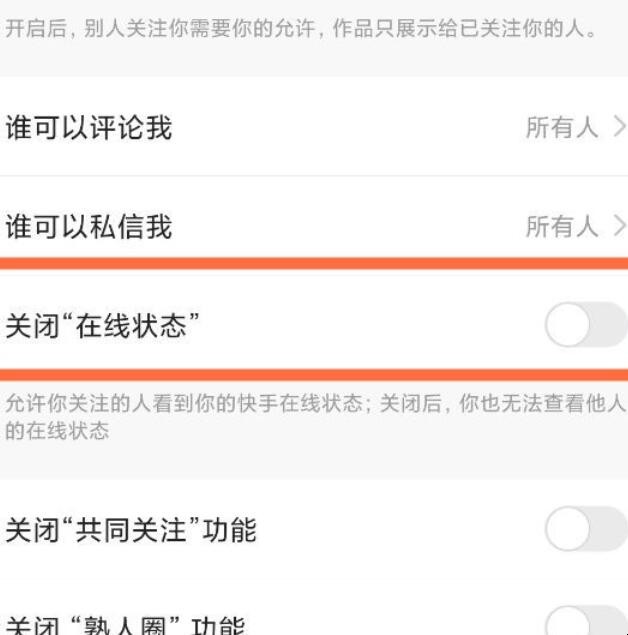Enable the 关闭"共同关注"功能 switch
The height and width of the screenshot is (635, 628).
(x=585, y=529)
